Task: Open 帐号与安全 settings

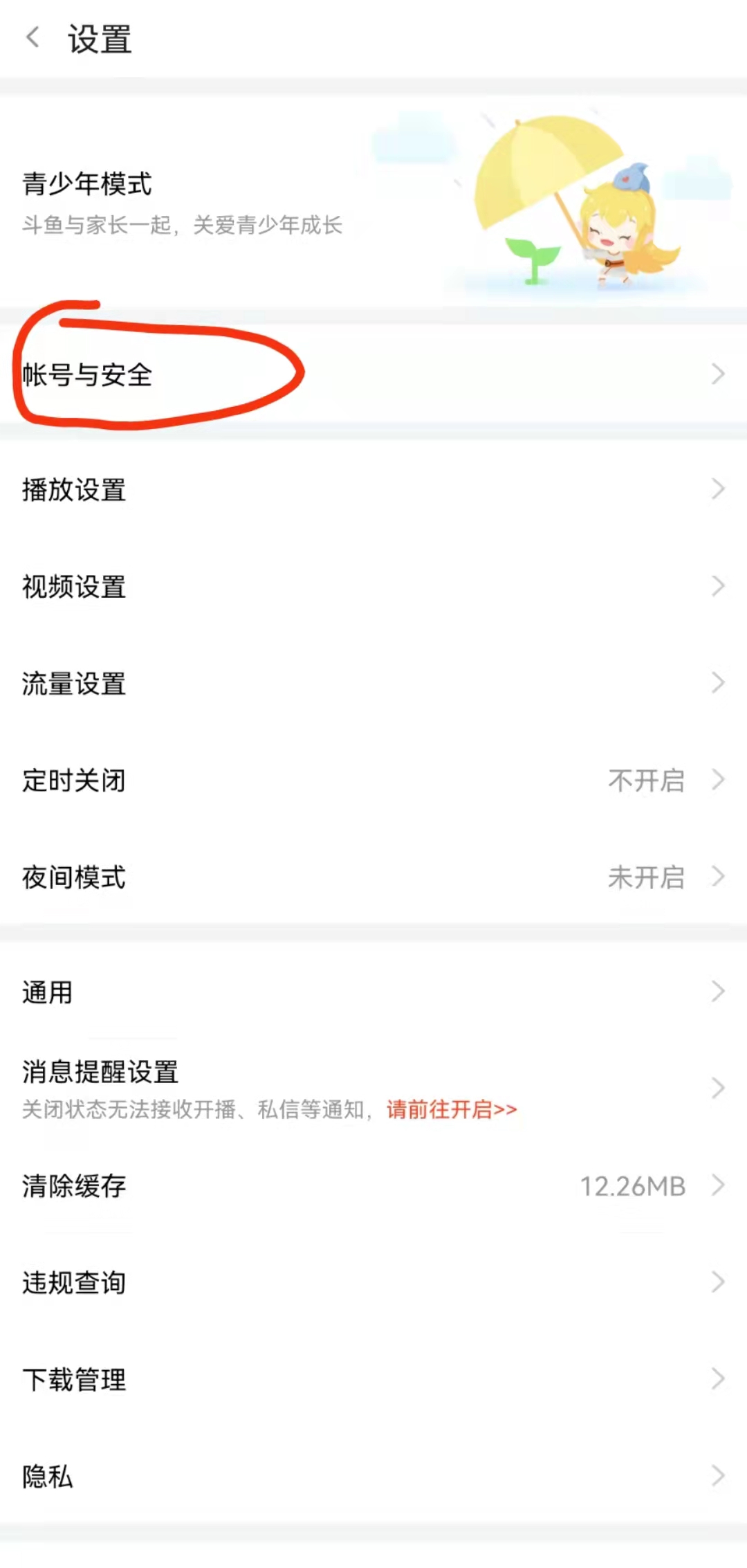Action: [x=373, y=374]
